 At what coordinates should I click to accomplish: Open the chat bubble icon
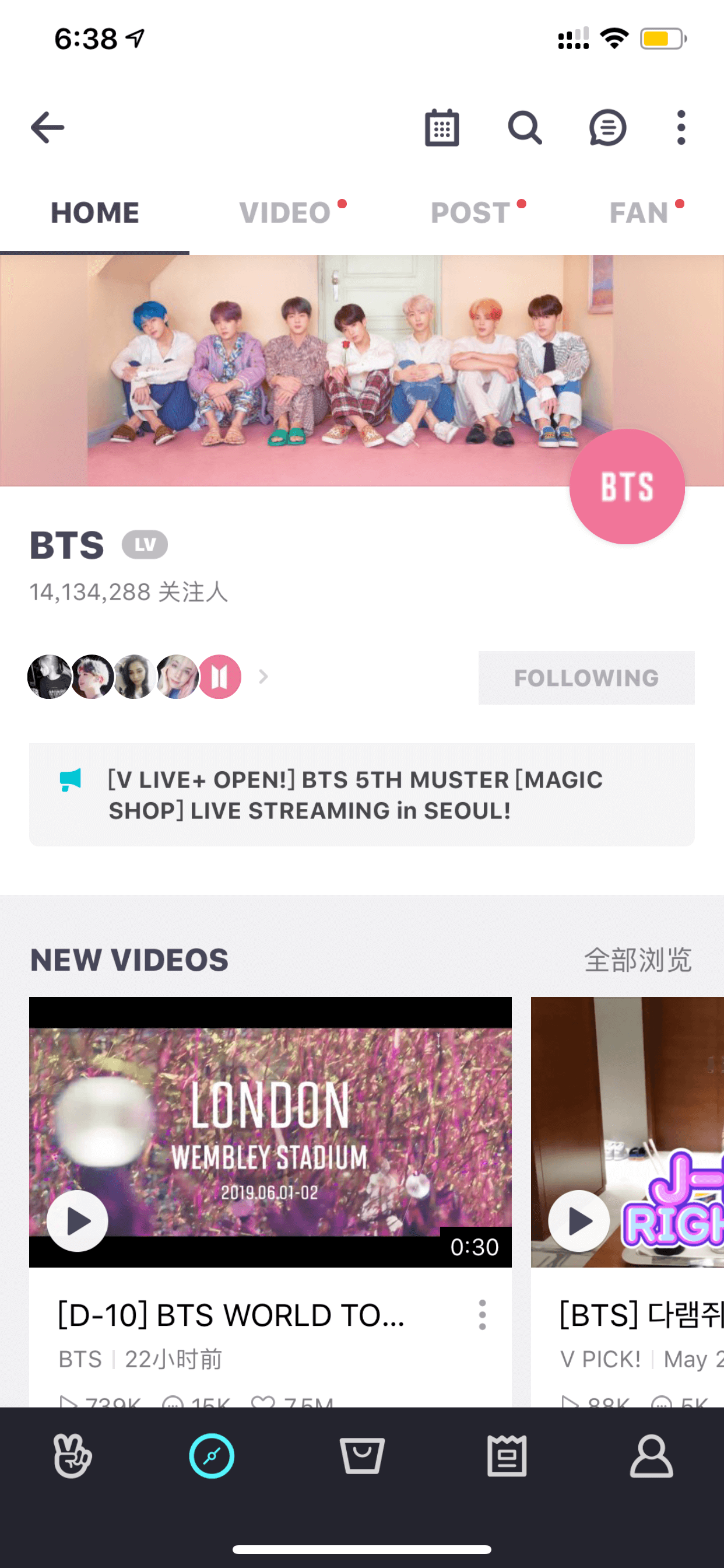(607, 127)
